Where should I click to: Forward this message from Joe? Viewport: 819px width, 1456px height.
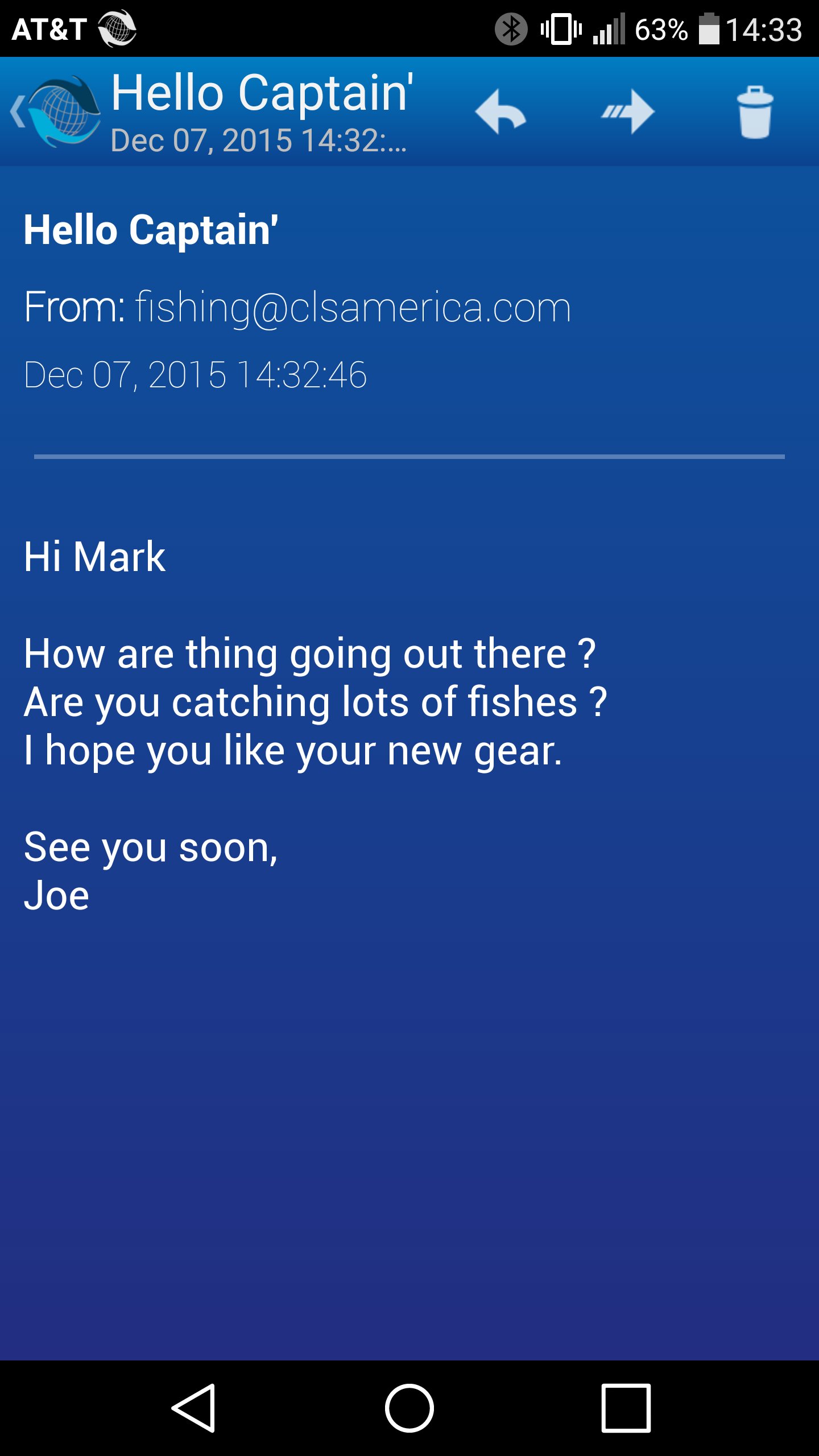[628, 112]
